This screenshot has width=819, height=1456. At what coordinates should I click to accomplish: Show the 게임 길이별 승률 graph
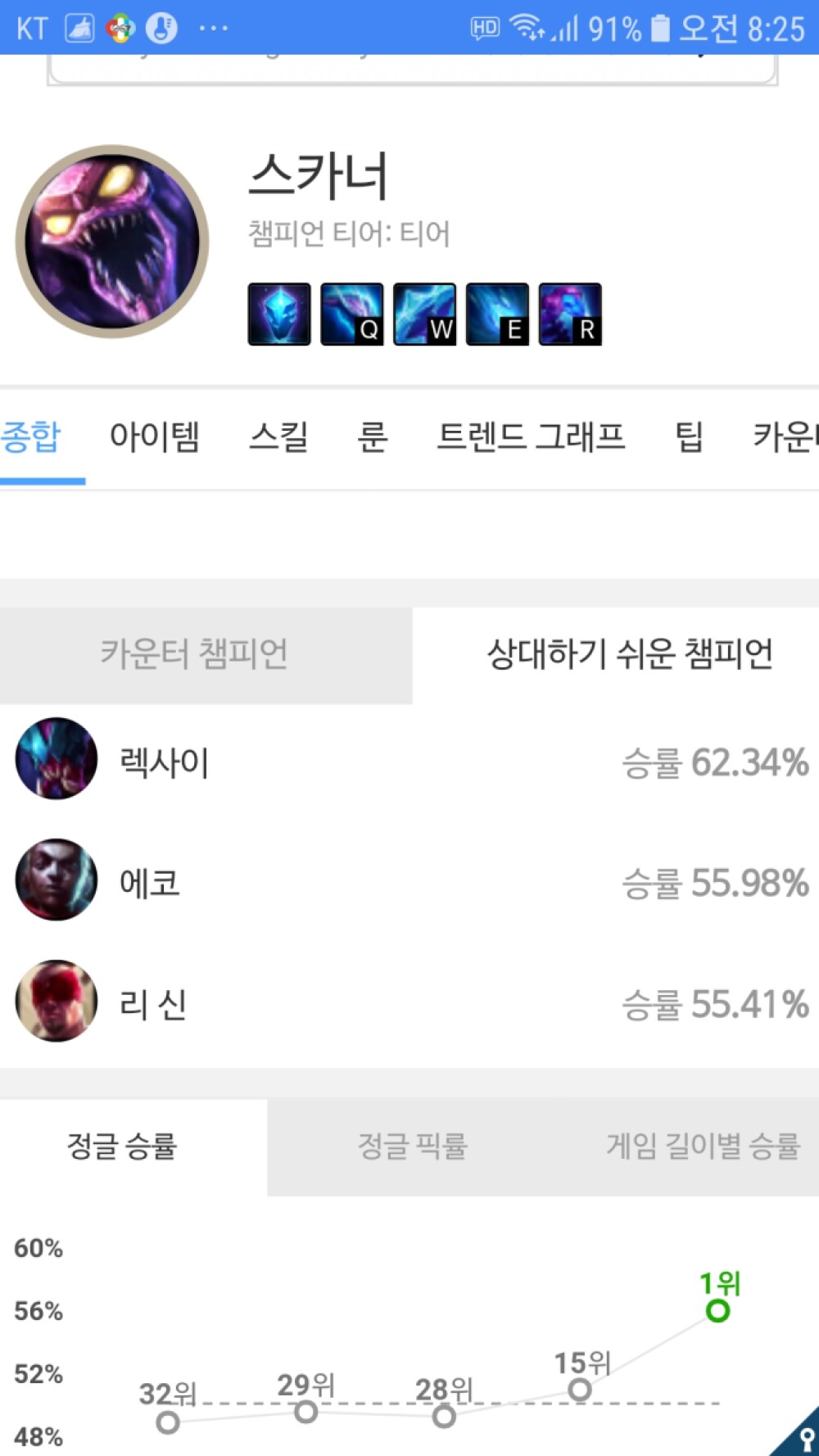coord(703,1146)
